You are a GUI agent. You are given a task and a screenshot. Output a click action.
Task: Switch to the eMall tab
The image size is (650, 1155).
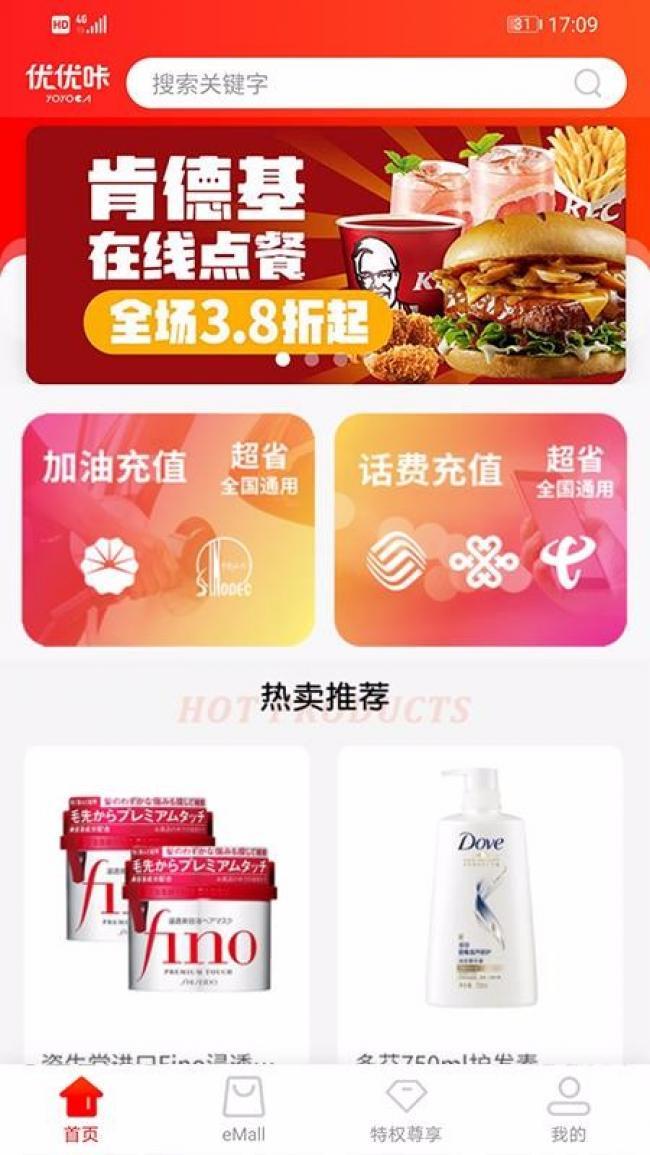click(x=244, y=1110)
